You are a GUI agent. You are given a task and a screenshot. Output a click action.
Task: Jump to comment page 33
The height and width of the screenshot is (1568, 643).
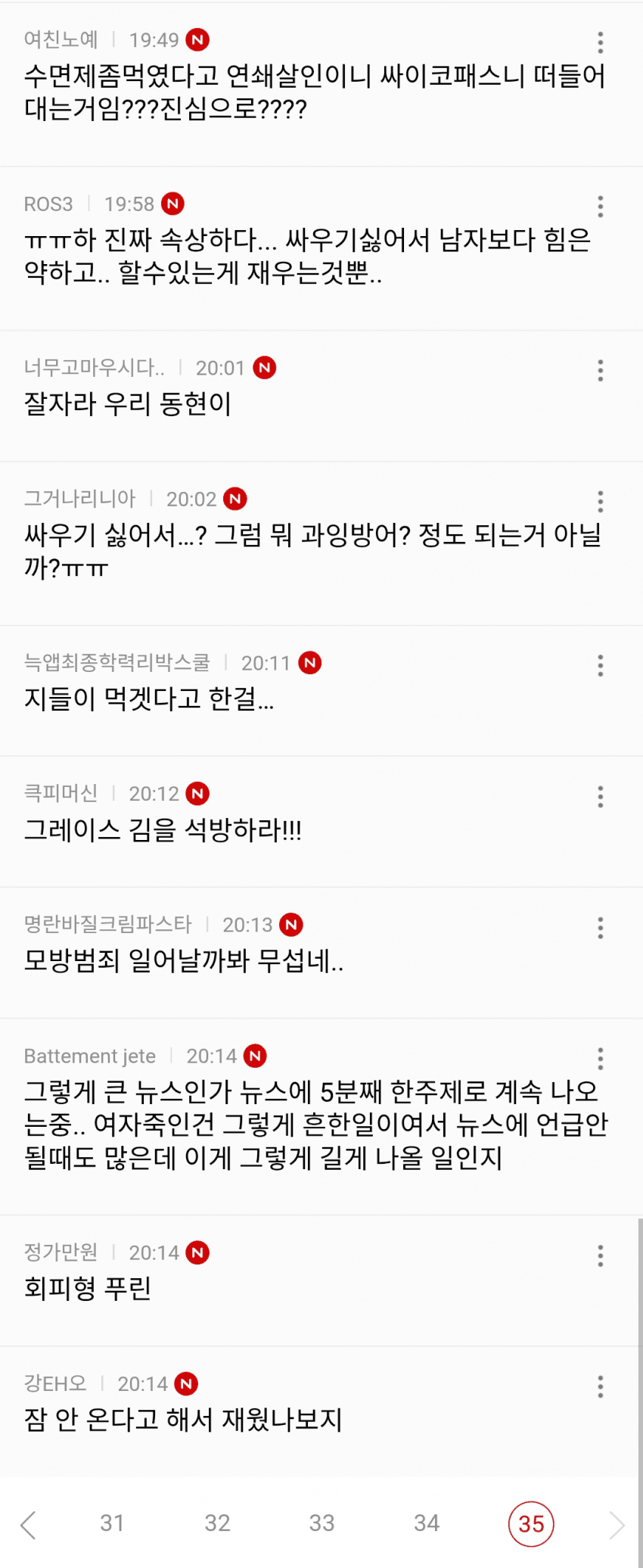pos(321,1523)
